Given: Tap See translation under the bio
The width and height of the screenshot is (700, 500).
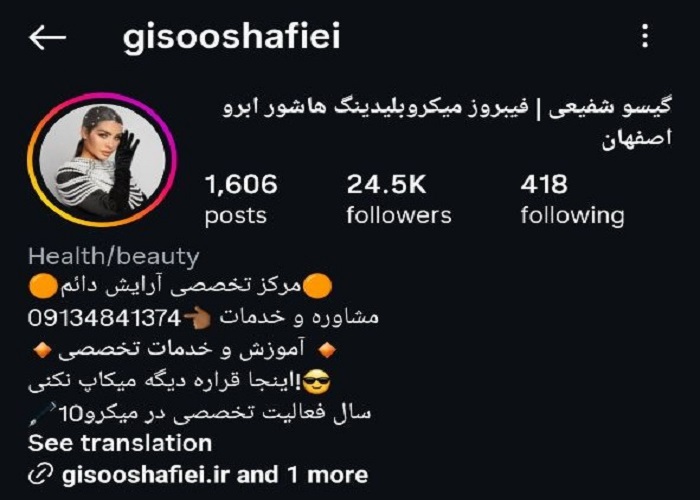Looking at the screenshot, I should [120, 443].
